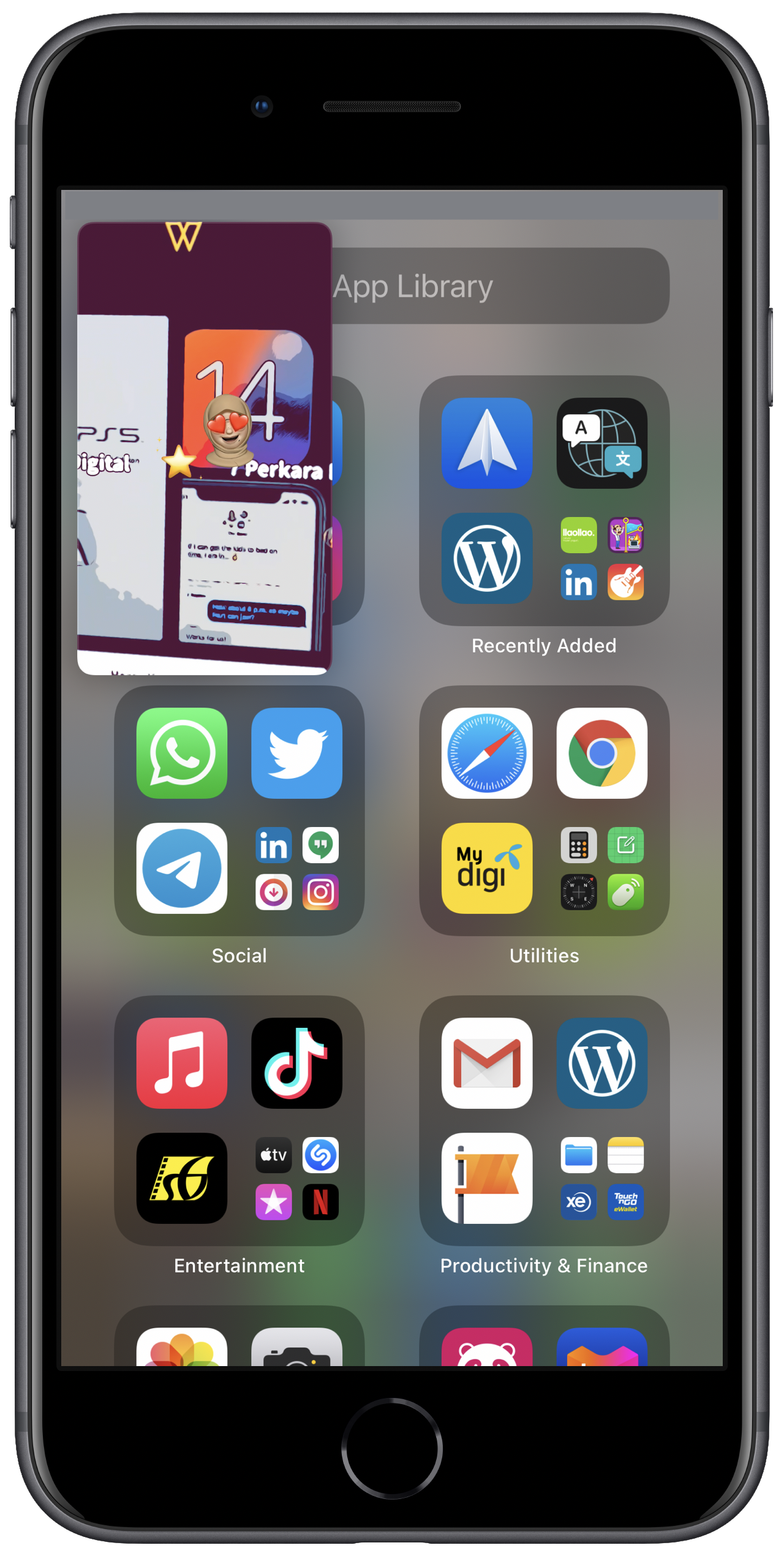This screenshot has height=1556, width=784.
Task: Open Telegram
Action: [x=182, y=868]
